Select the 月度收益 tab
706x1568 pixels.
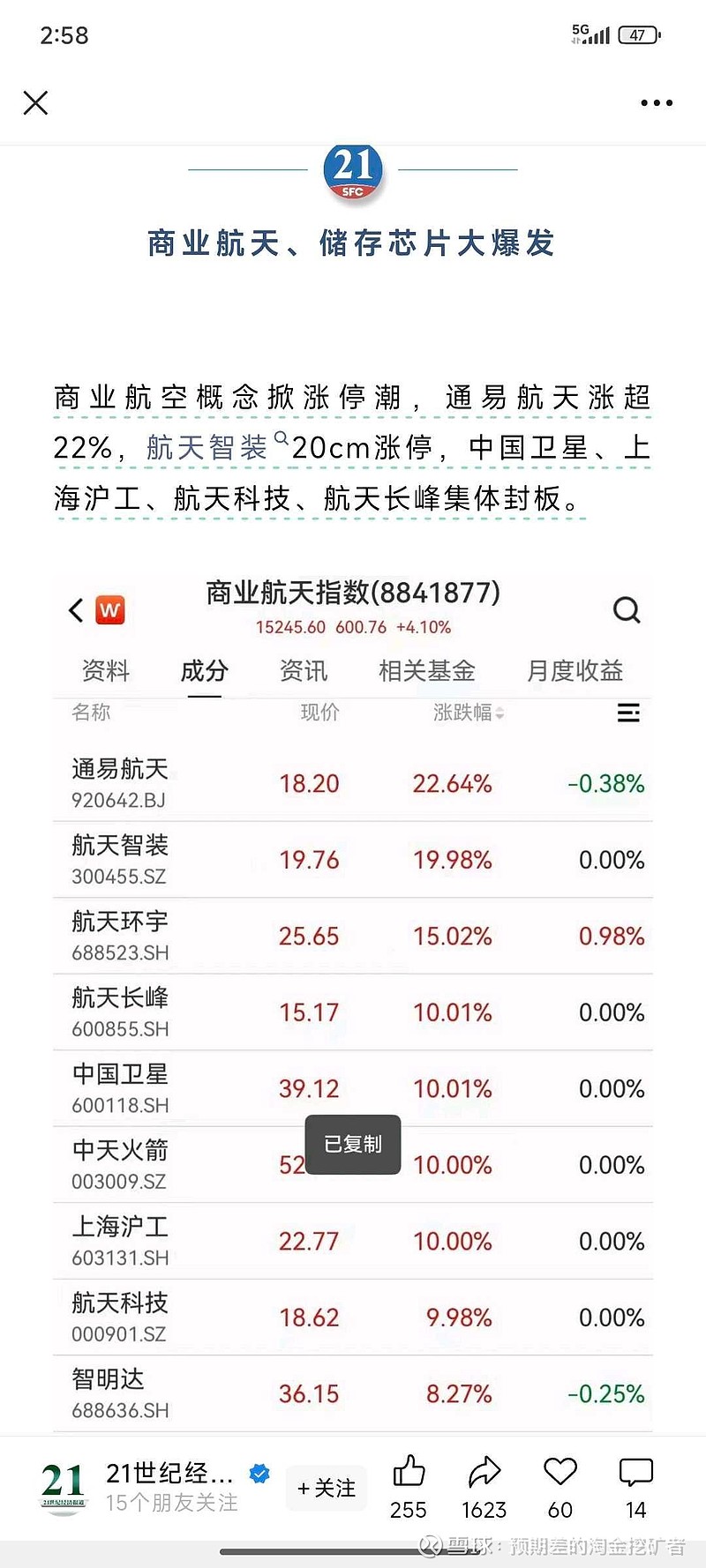click(x=571, y=670)
